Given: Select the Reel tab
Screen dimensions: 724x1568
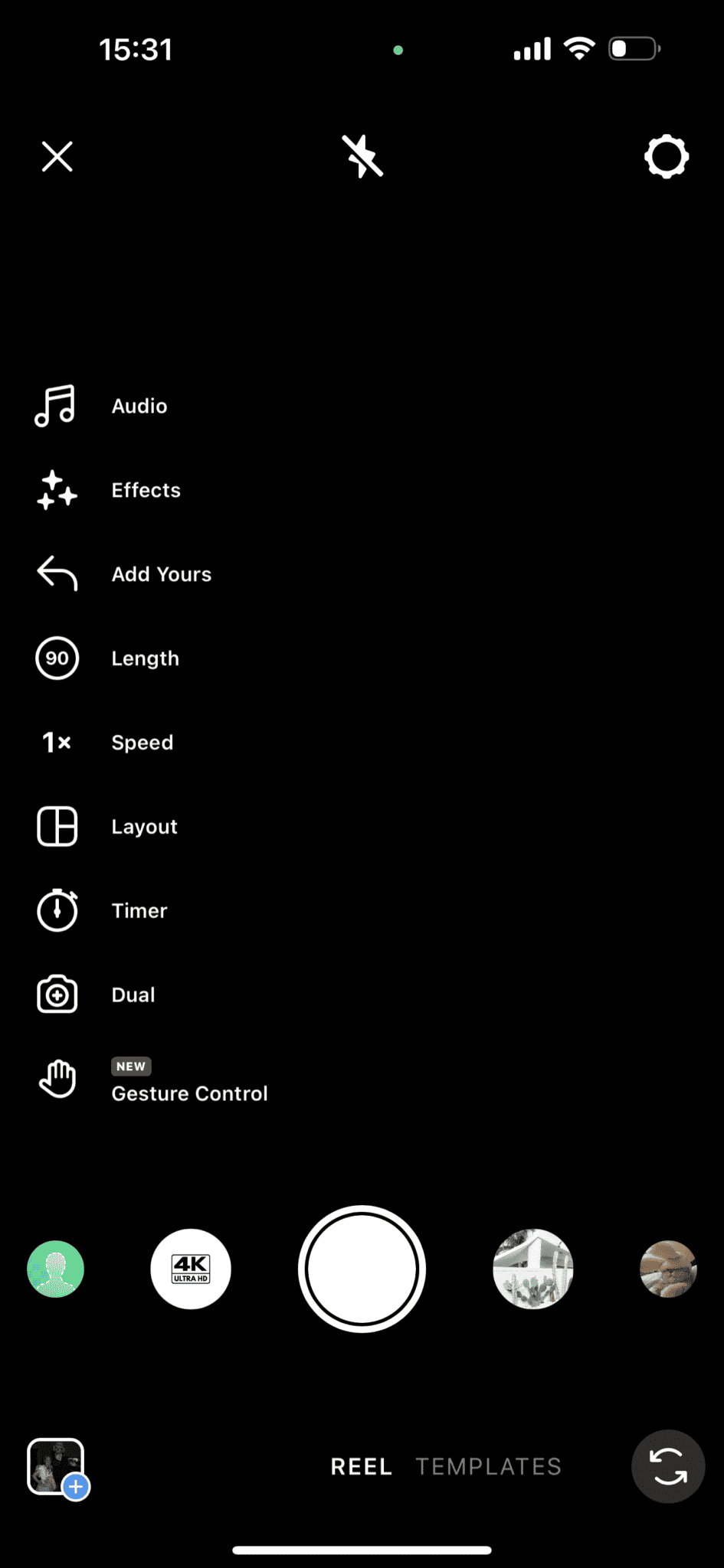Looking at the screenshot, I should click(x=361, y=1467).
